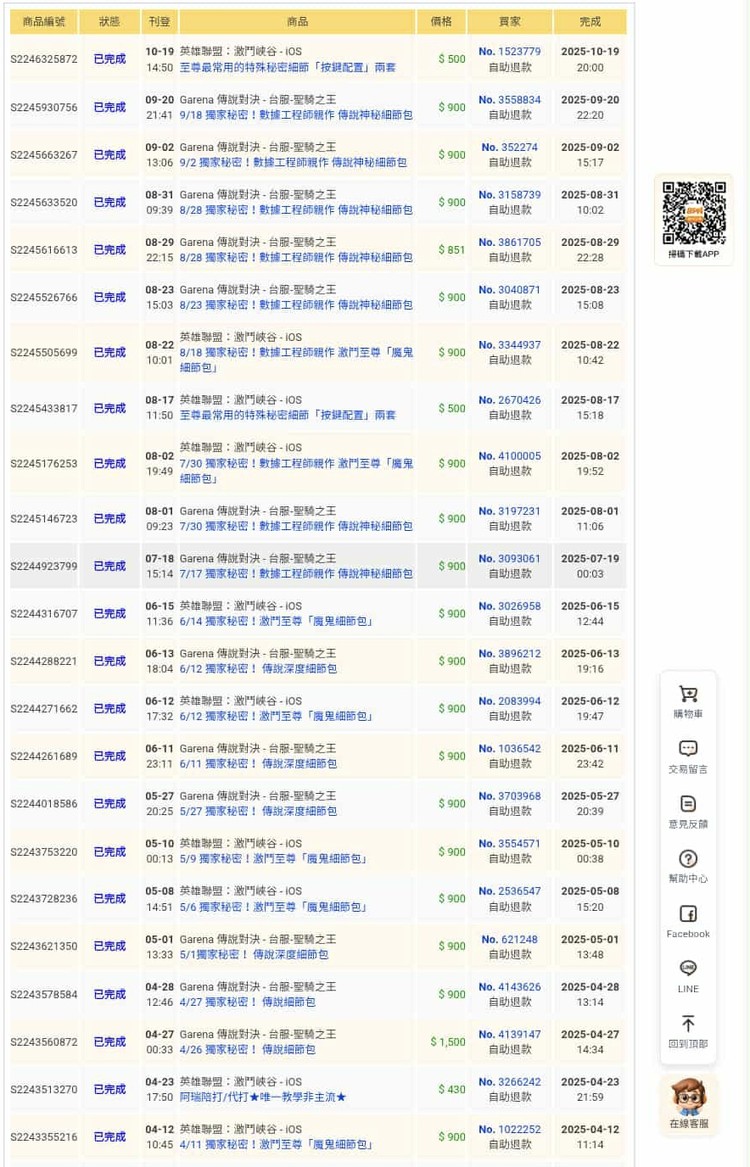The image size is (750, 1167).
Task: Open 交易留言 transaction messages
Action: (x=687, y=757)
